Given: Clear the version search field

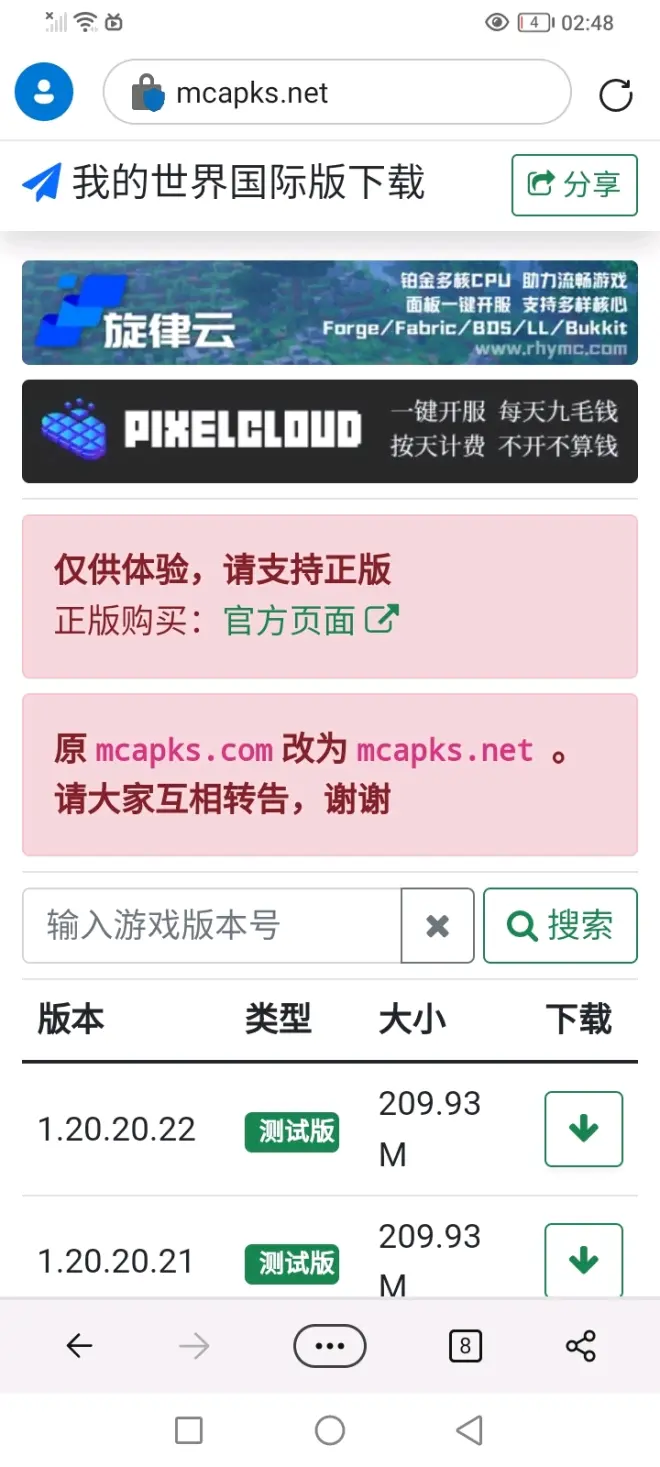Looking at the screenshot, I should [x=437, y=926].
